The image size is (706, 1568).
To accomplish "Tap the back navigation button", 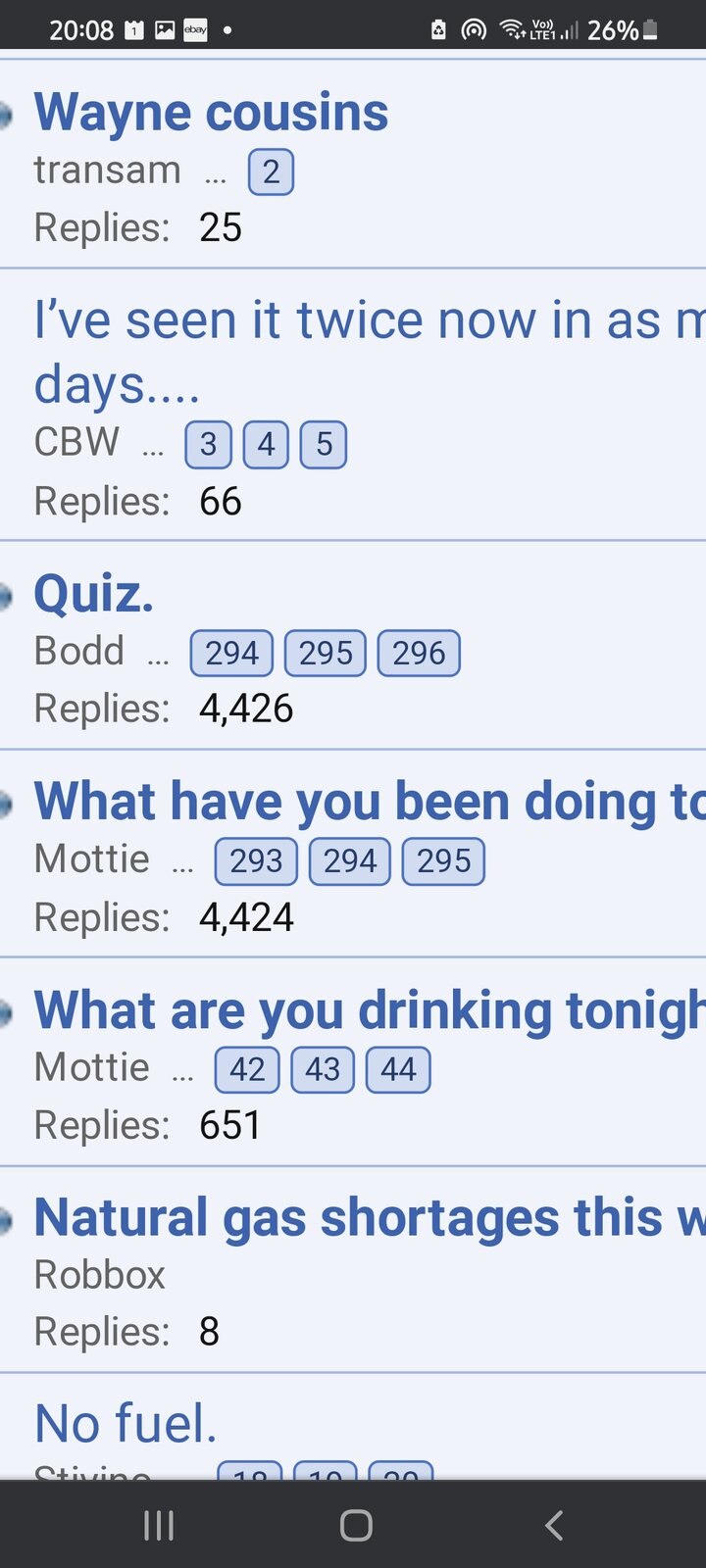I will (x=552, y=1525).
